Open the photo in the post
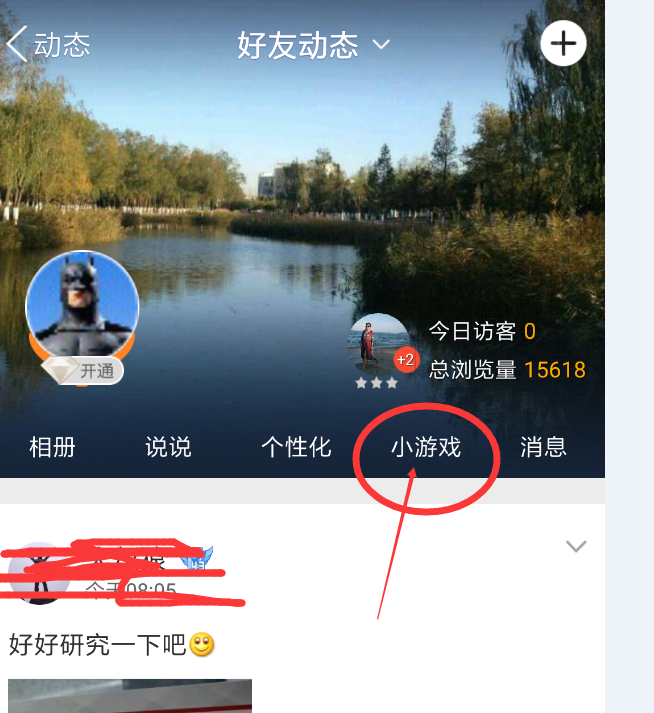Screen dimensions: 654x713 (130, 696)
